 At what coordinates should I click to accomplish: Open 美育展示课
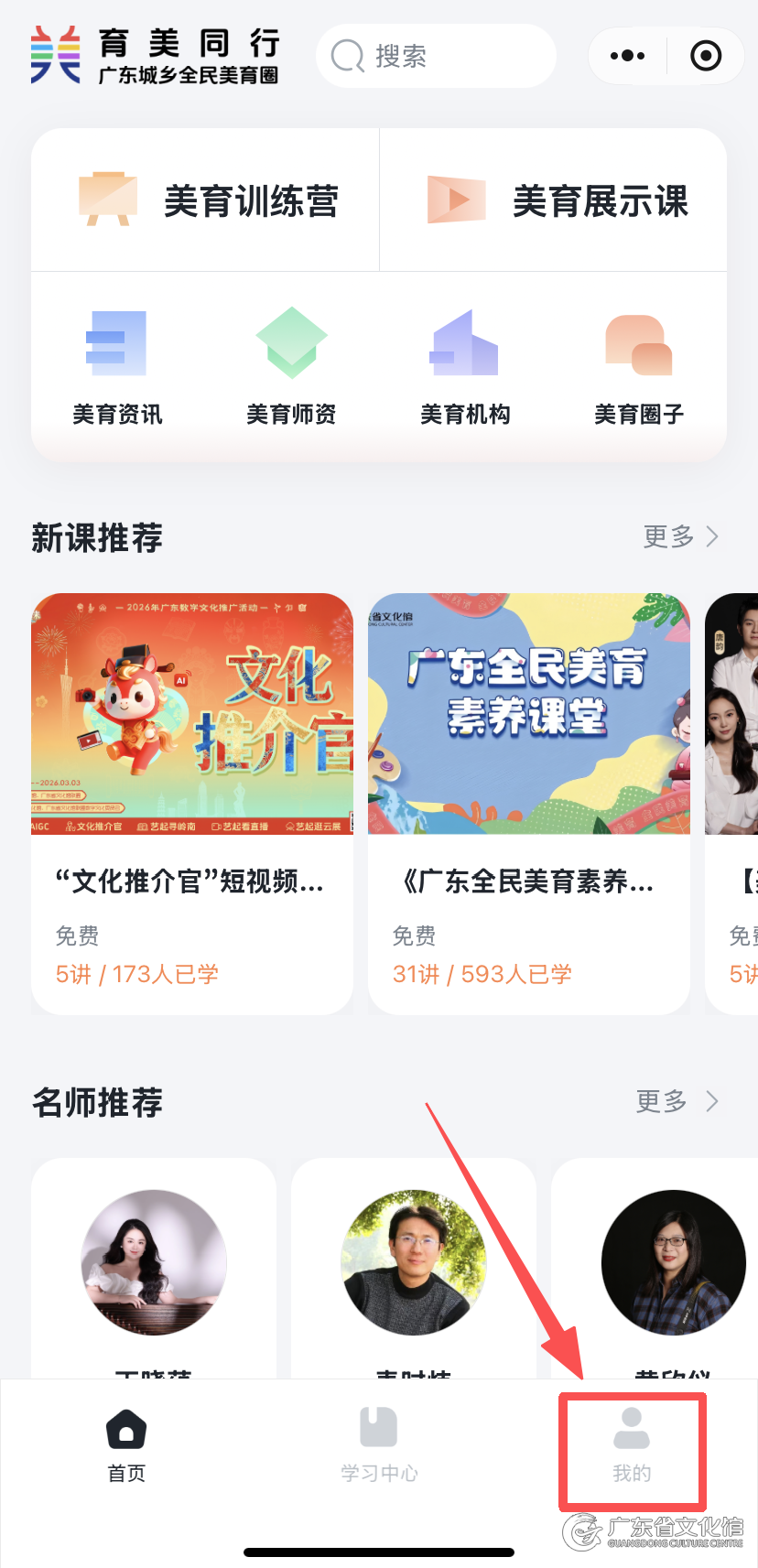(x=553, y=200)
